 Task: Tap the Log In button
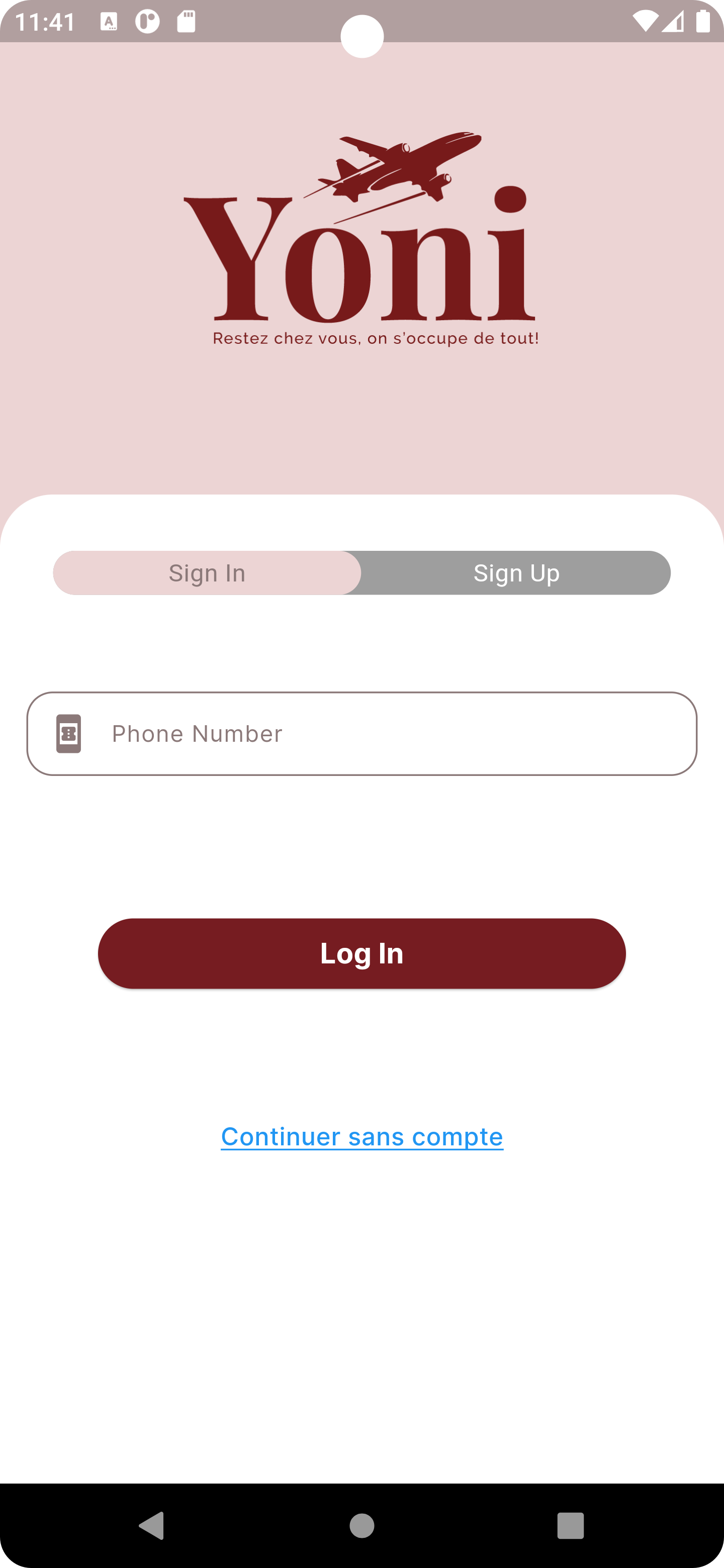(x=361, y=953)
